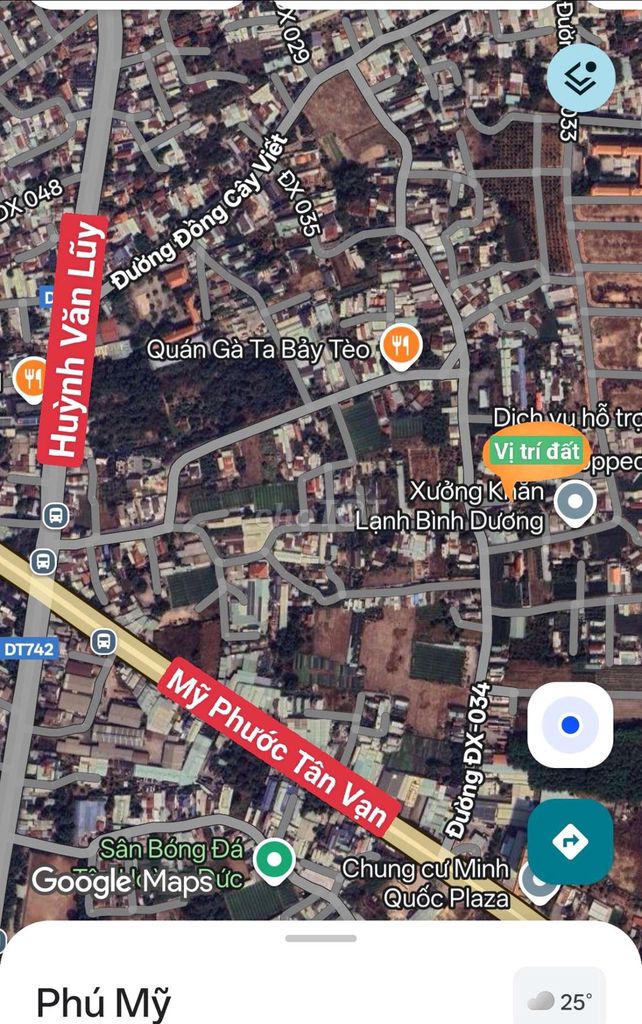Open the map layers selector
The height and width of the screenshot is (1024, 642).
pos(581,77)
